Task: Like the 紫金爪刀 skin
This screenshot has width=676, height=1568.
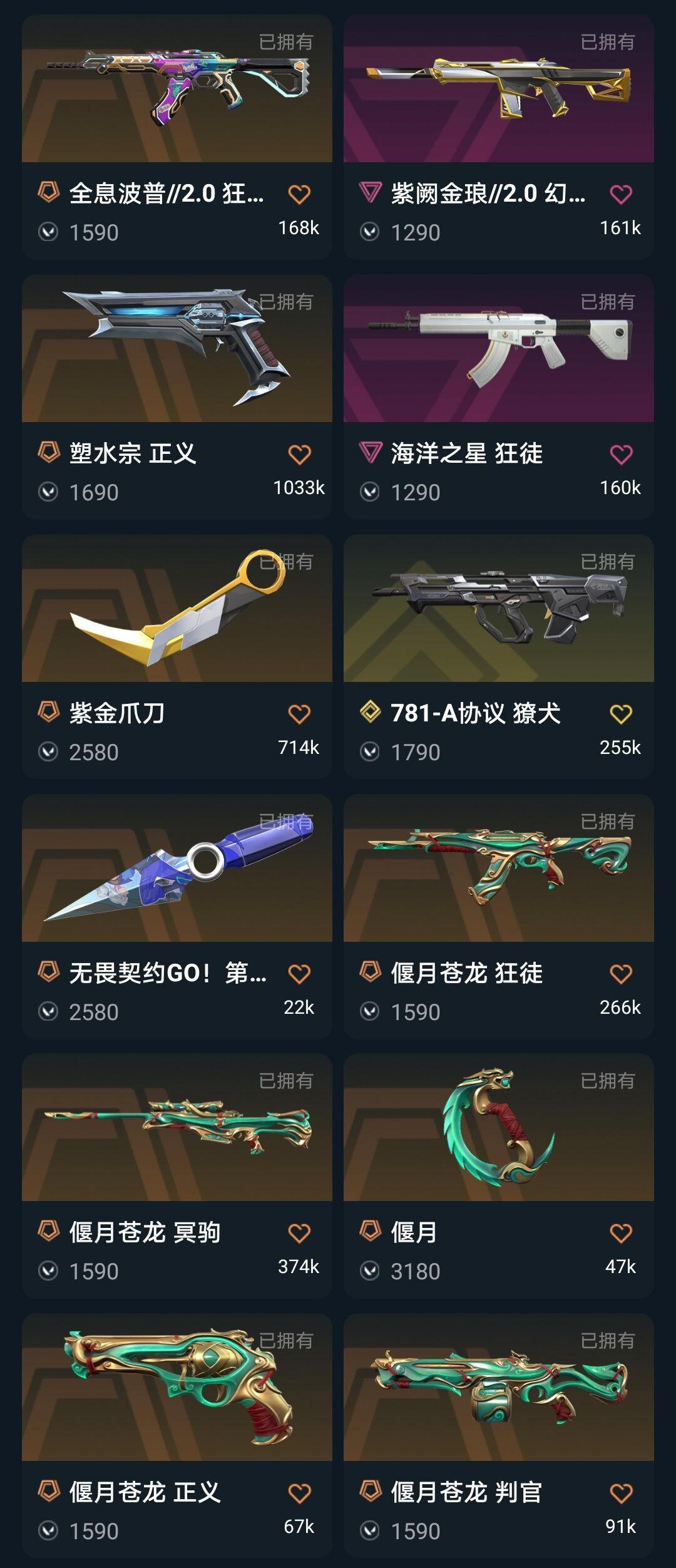Action: [x=299, y=714]
